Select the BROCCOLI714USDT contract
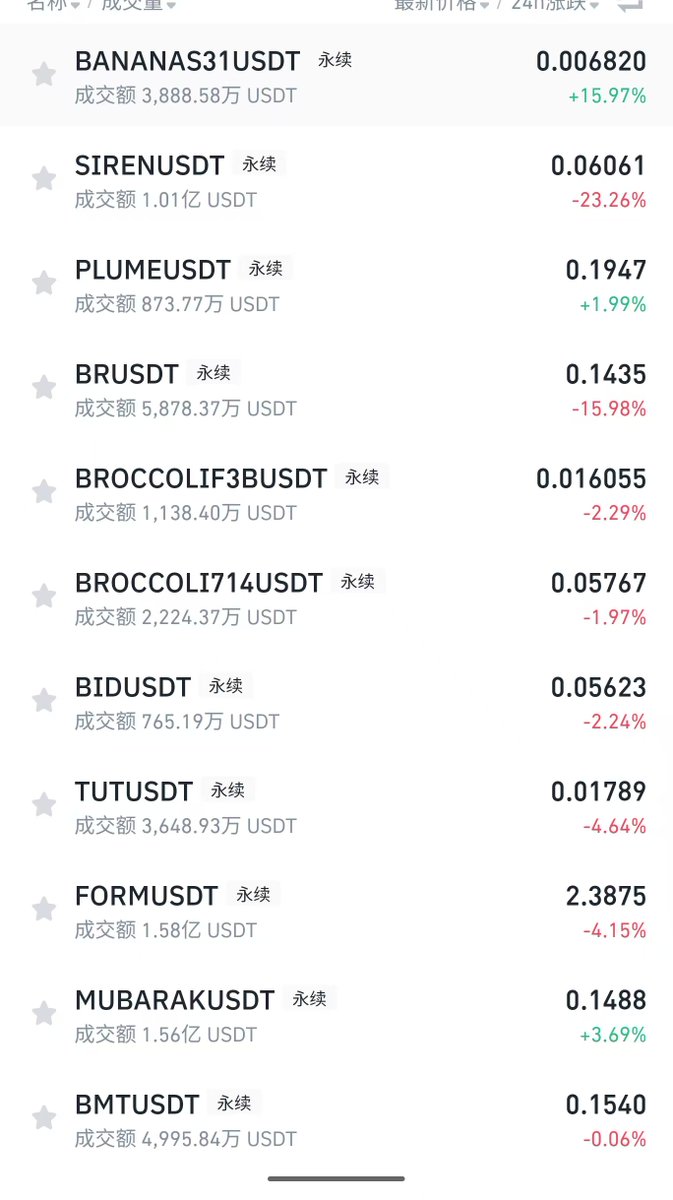 (199, 583)
